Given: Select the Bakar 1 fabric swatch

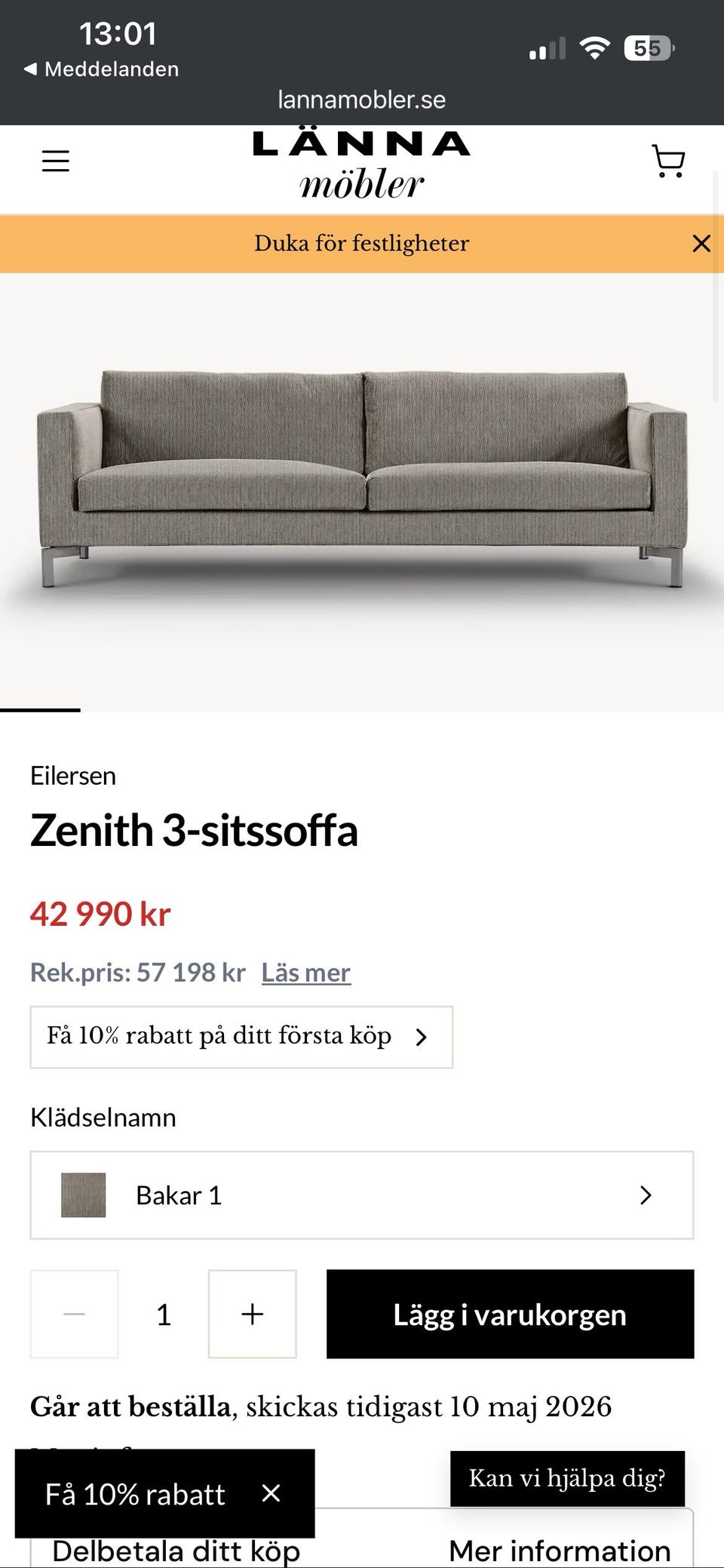Looking at the screenshot, I should coord(84,1194).
